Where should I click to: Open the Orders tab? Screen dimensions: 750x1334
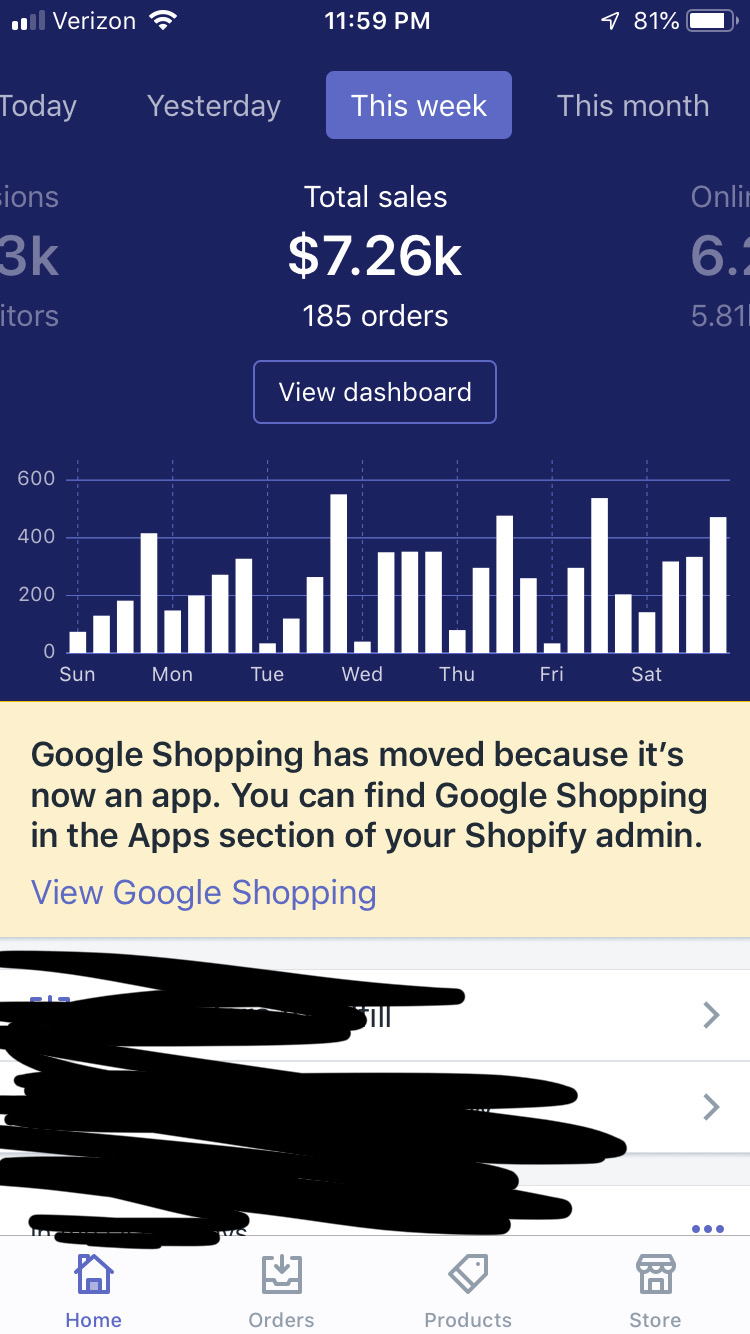281,1292
